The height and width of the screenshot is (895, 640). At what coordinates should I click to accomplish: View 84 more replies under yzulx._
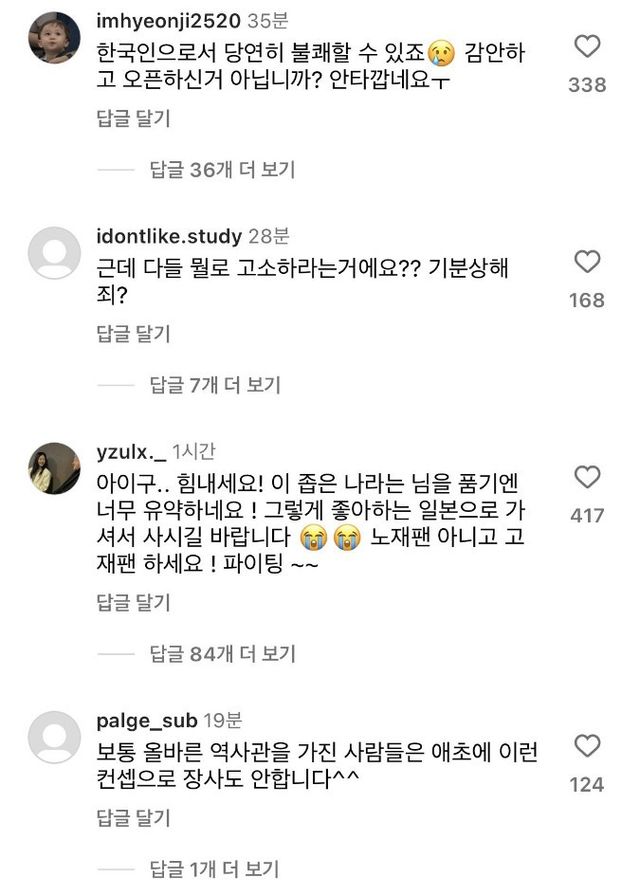click(x=223, y=654)
